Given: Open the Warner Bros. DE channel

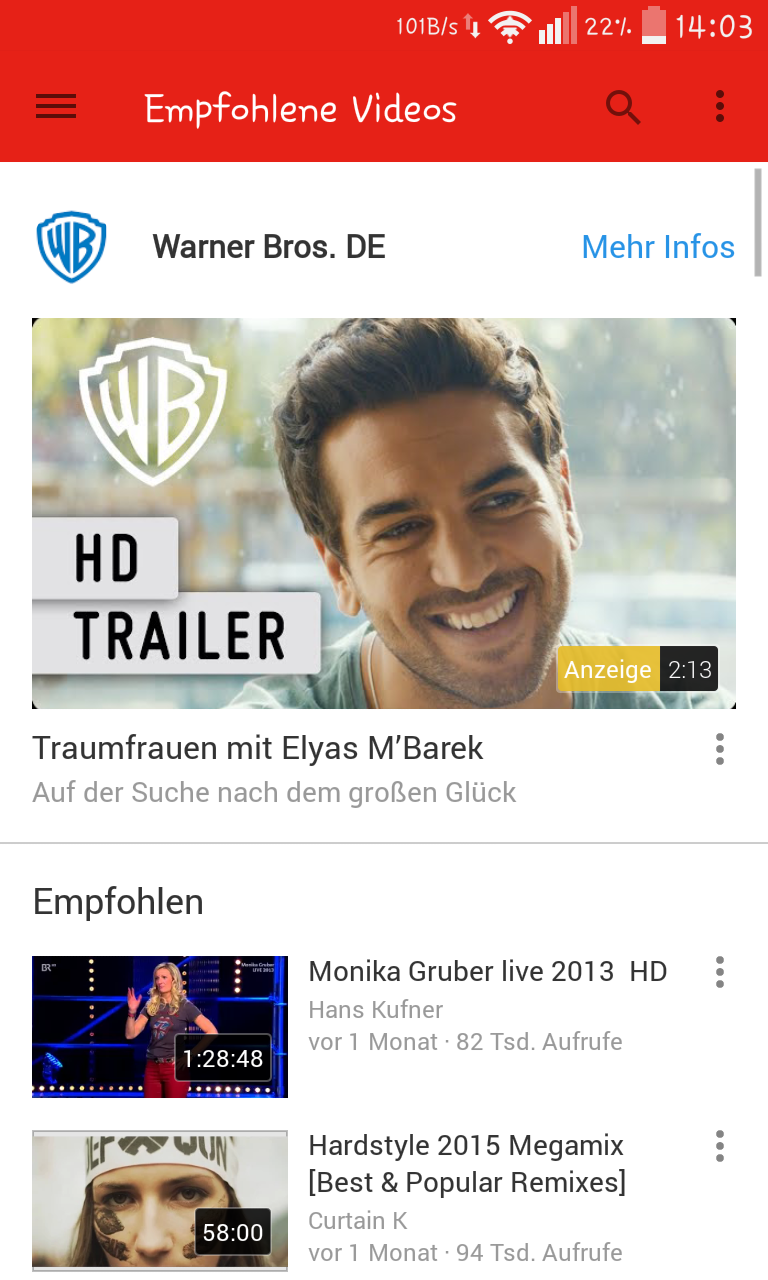Looking at the screenshot, I should 268,247.
